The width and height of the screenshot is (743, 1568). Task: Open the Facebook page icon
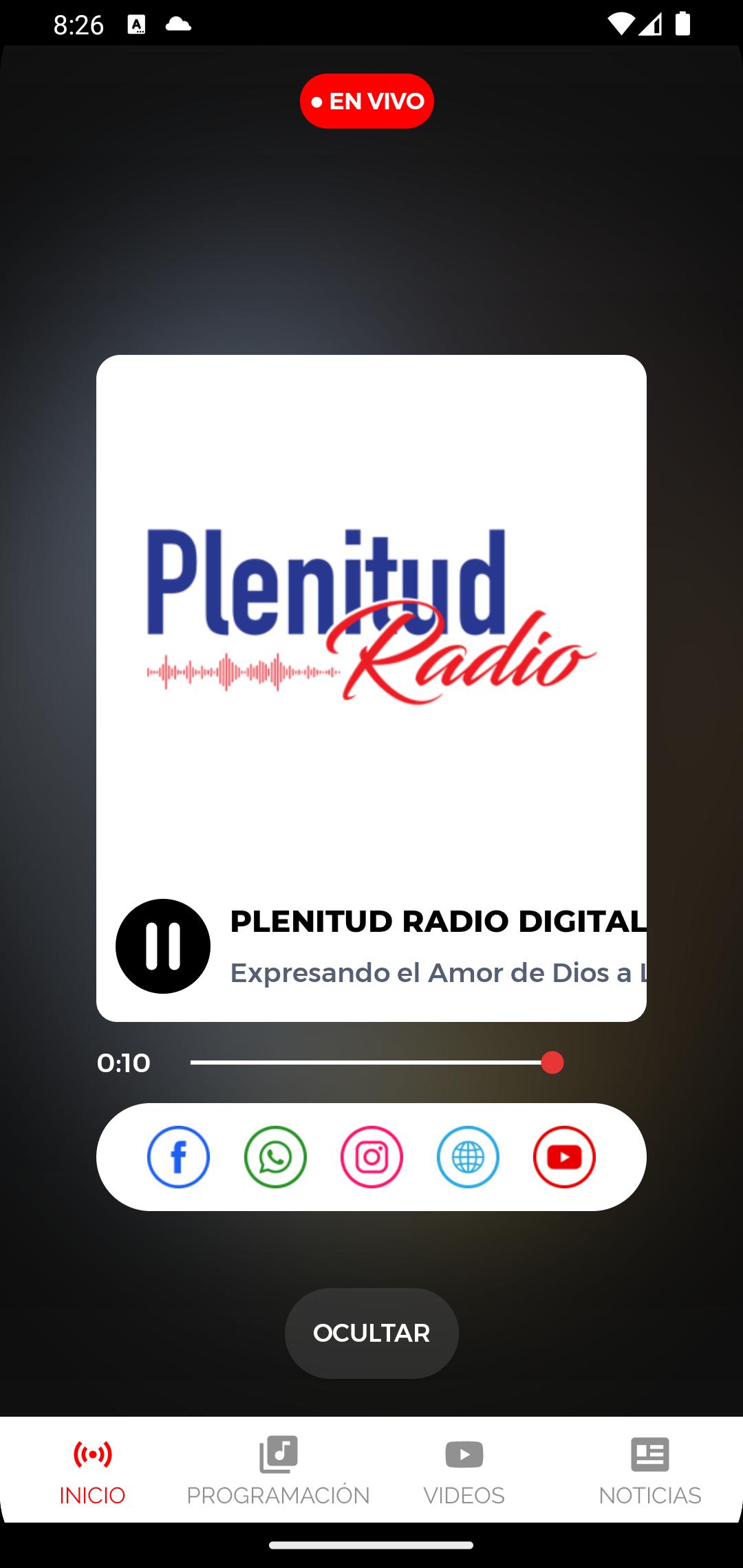tap(179, 1157)
